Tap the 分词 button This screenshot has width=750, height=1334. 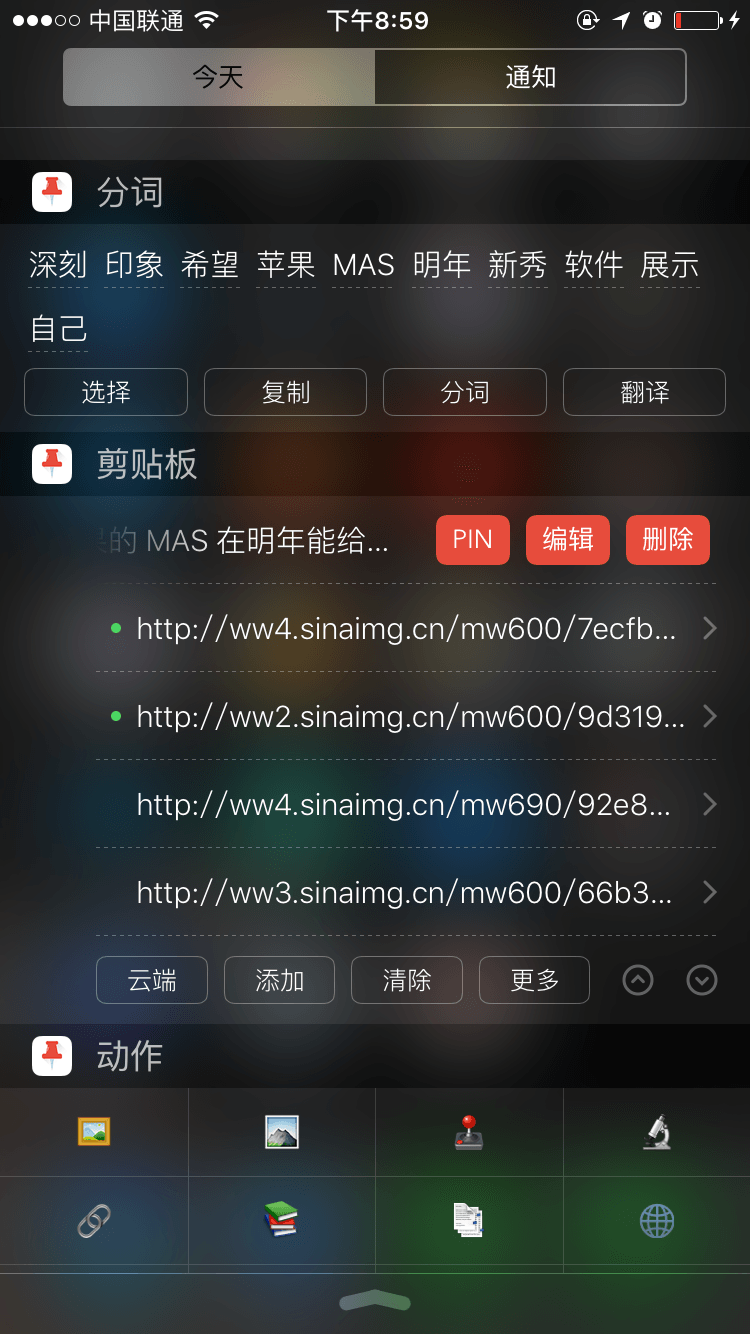465,392
